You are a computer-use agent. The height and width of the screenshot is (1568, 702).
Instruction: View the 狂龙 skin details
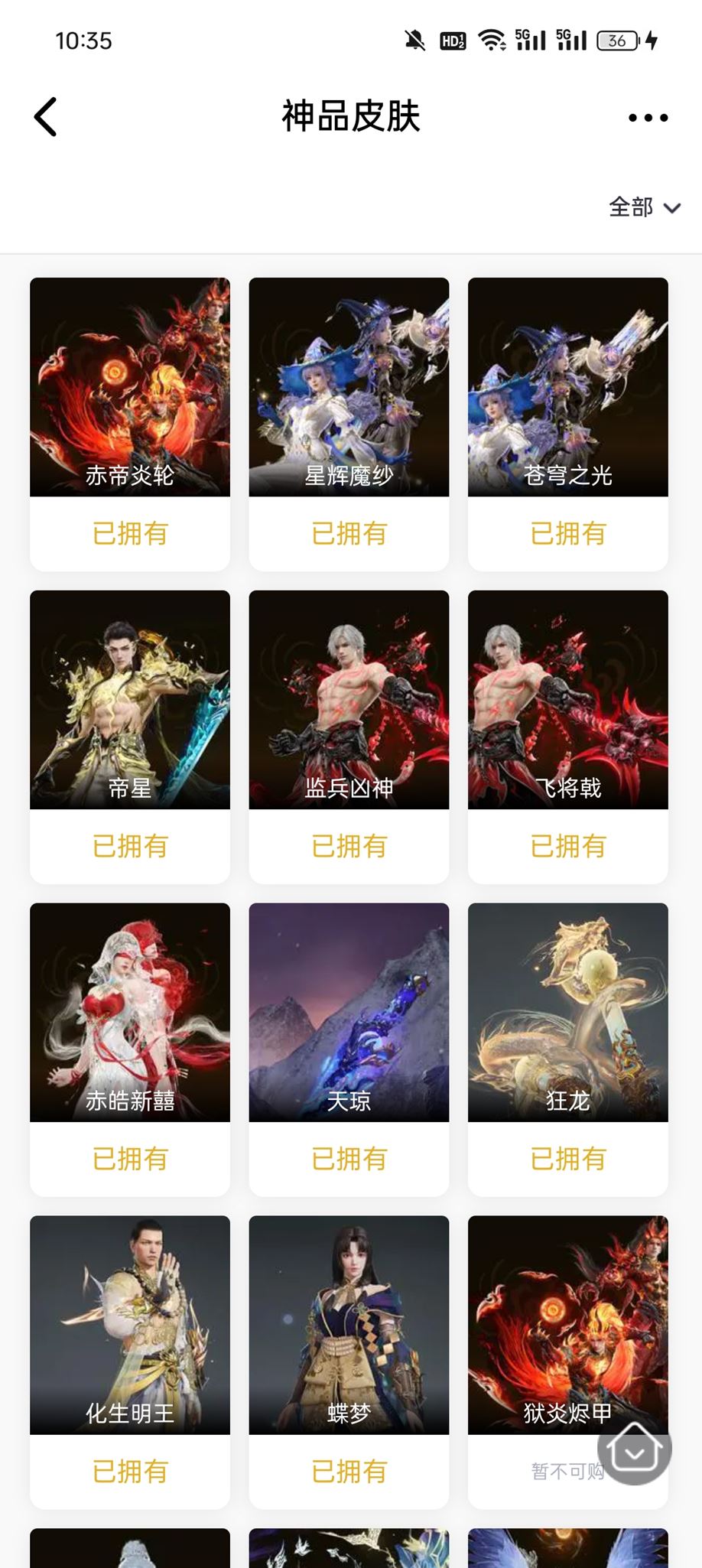(567, 1012)
